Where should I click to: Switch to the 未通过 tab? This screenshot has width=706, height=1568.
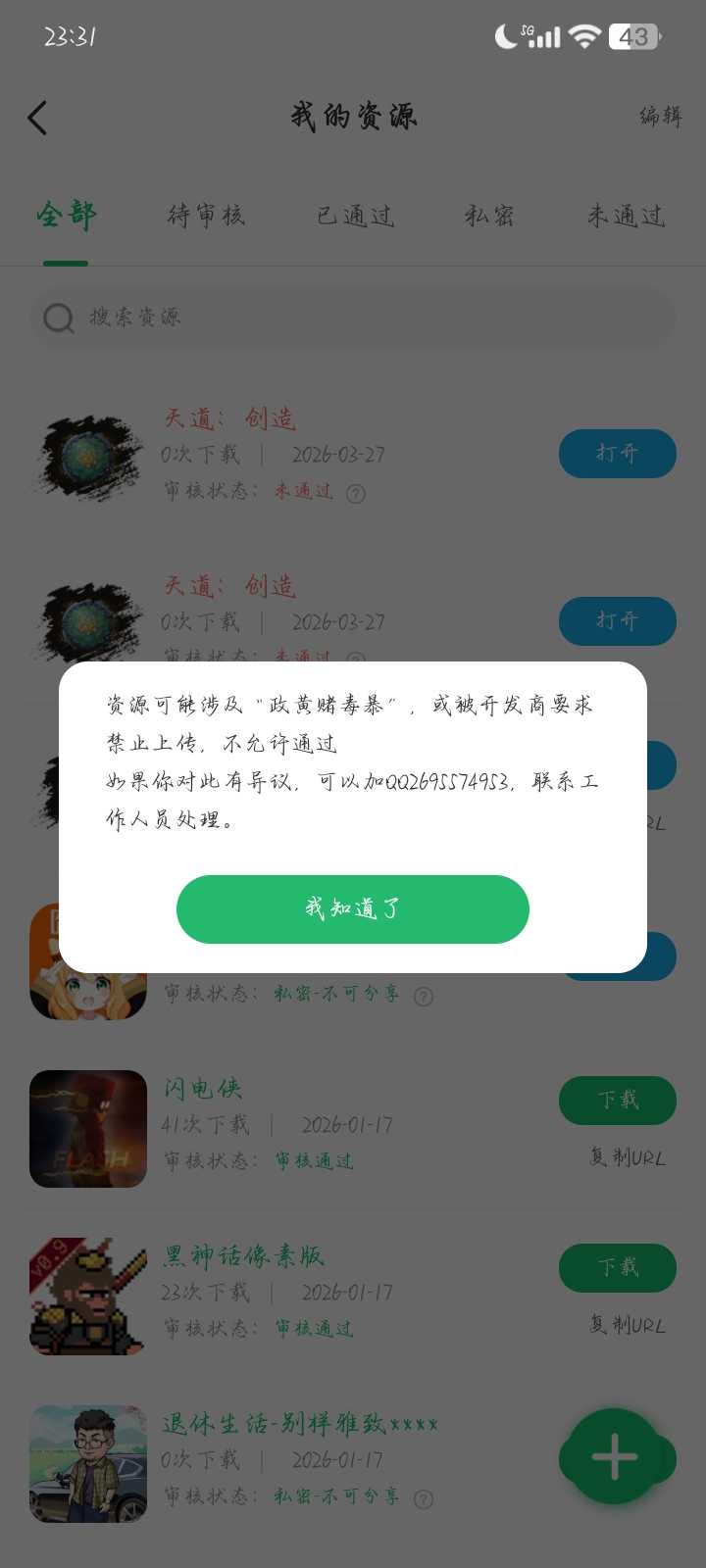(x=627, y=216)
